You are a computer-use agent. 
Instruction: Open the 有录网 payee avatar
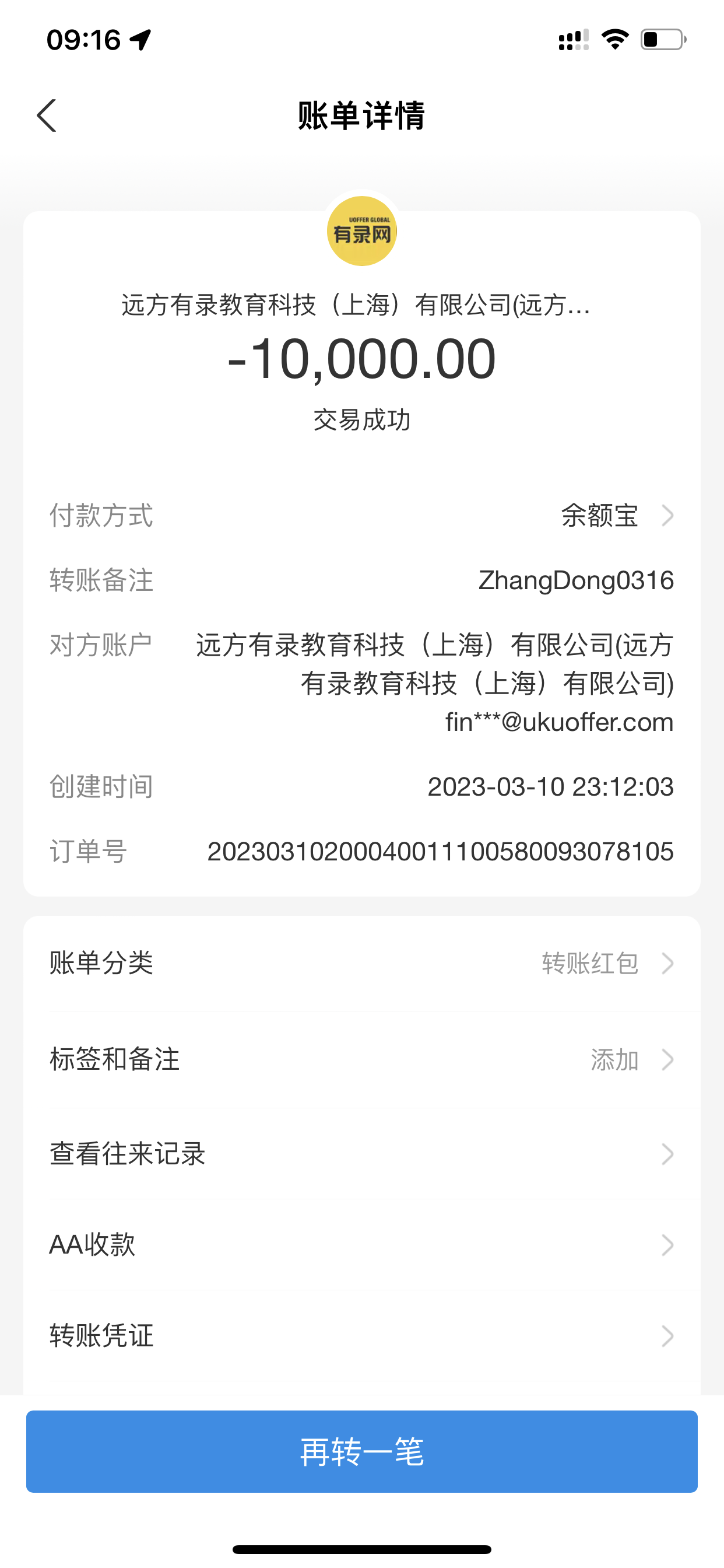click(362, 232)
